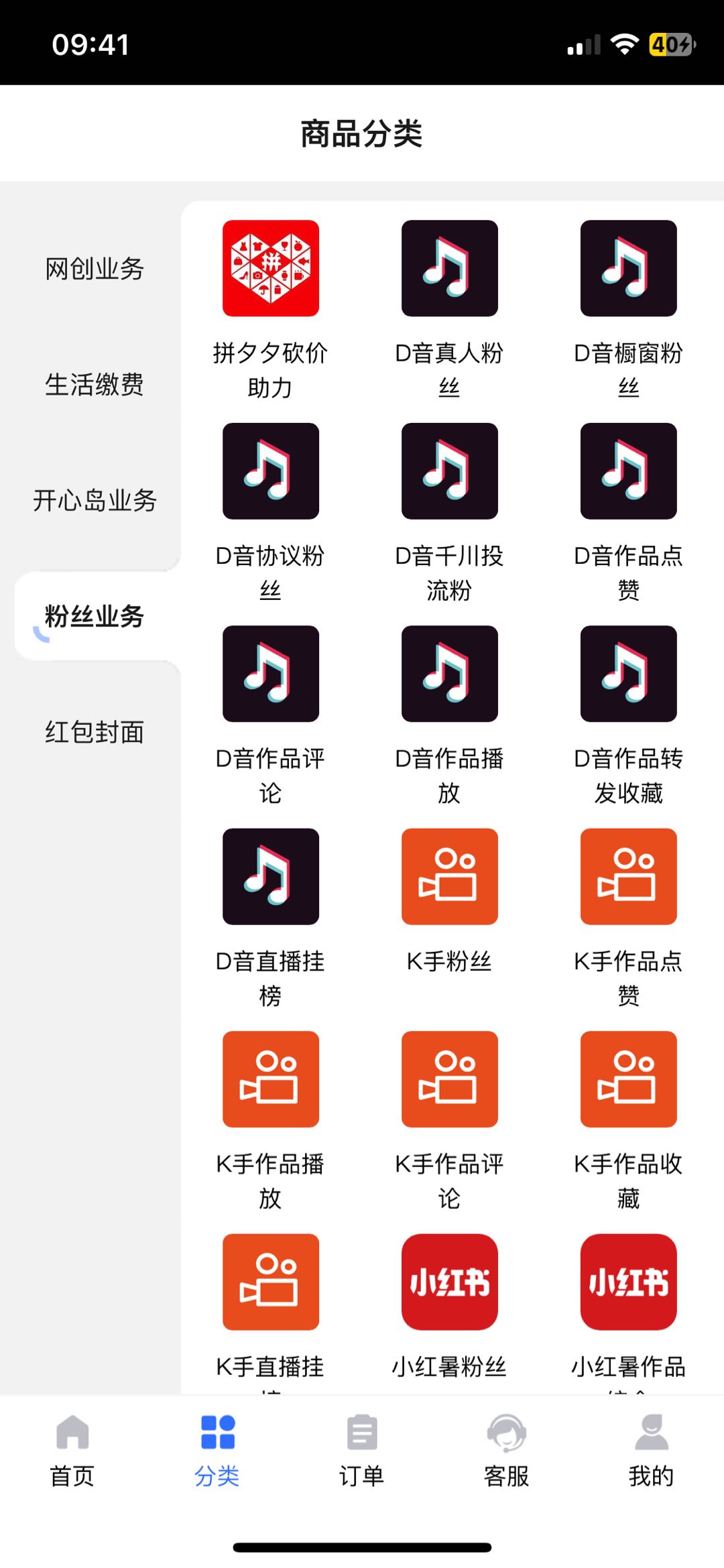Select D音作品点赞
Screen dimensions: 724x1568
point(628,471)
